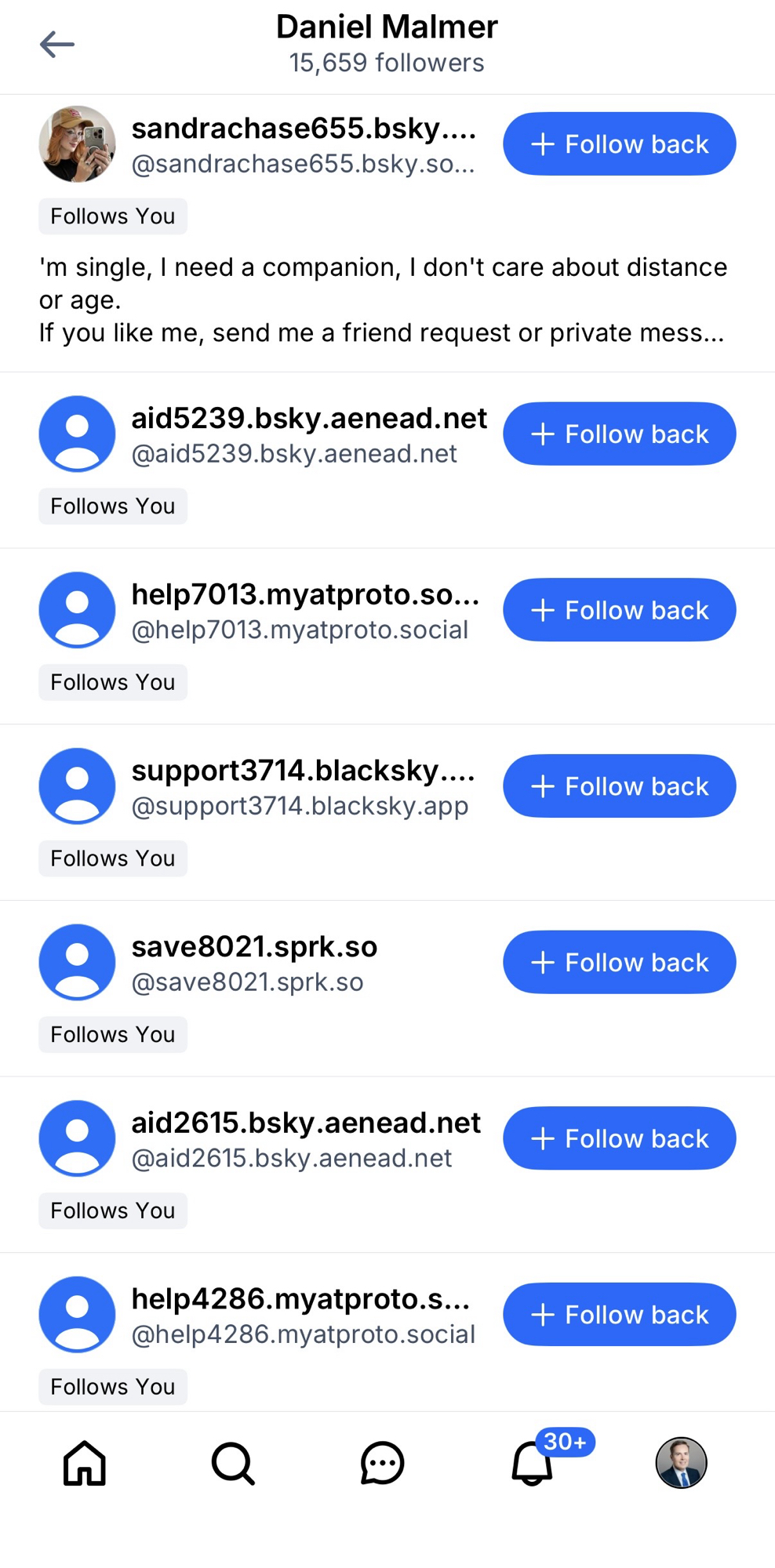Follow back help7013.myatproto.social
775x1568 pixels.
tap(619, 611)
